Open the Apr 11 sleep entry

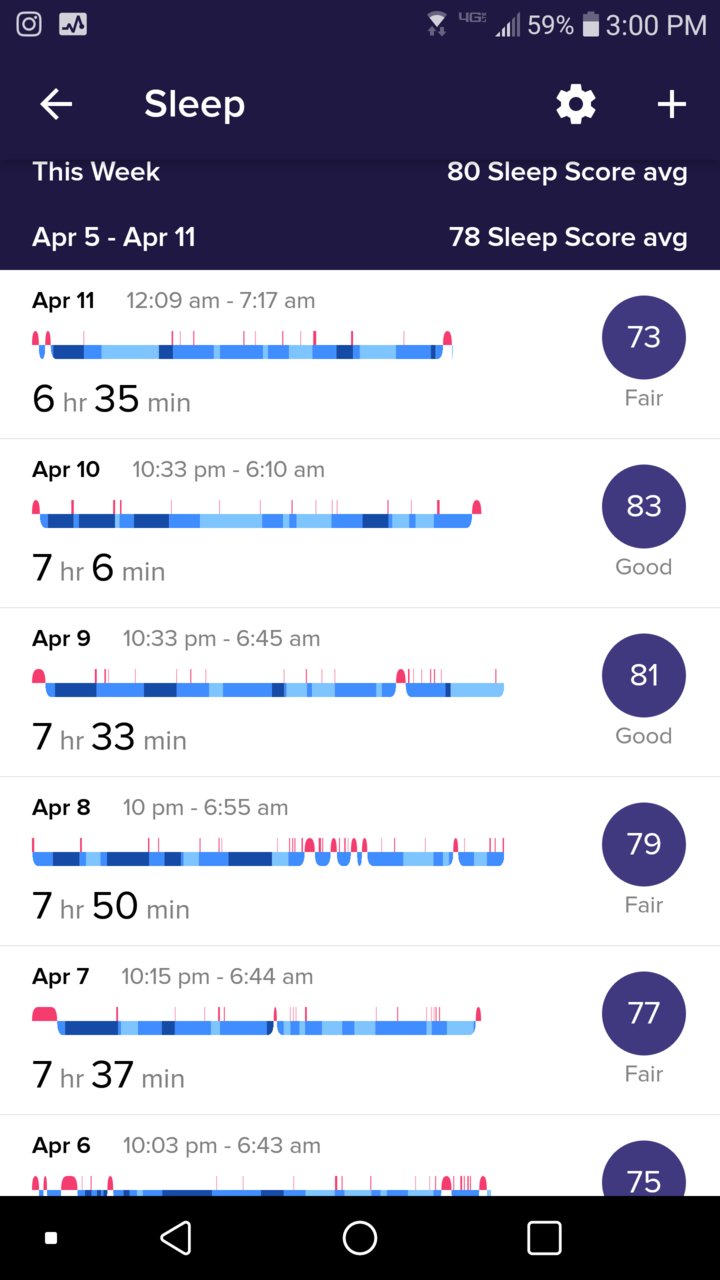pyautogui.click(x=360, y=354)
